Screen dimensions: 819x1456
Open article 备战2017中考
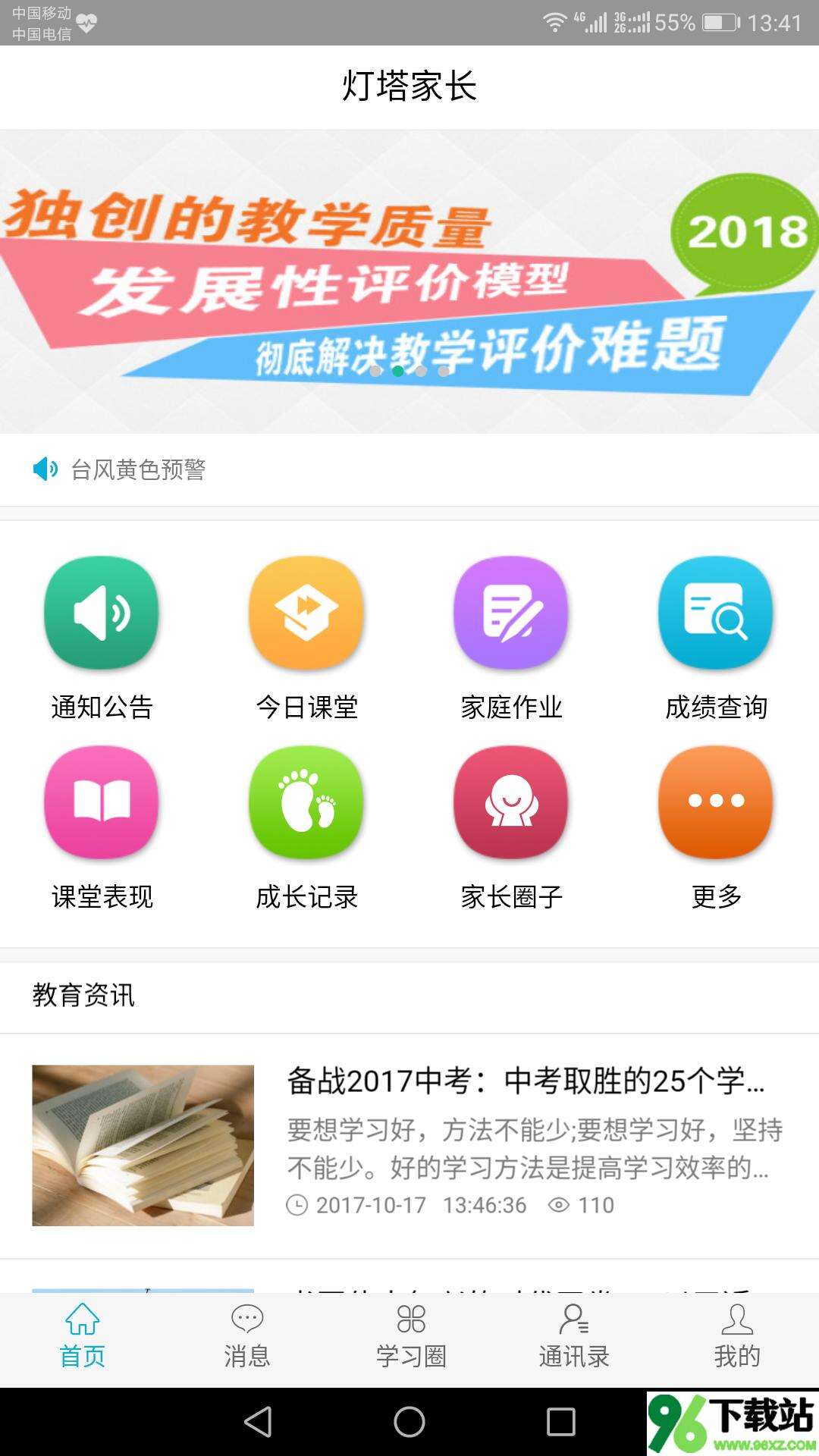click(x=409, y=1145)
